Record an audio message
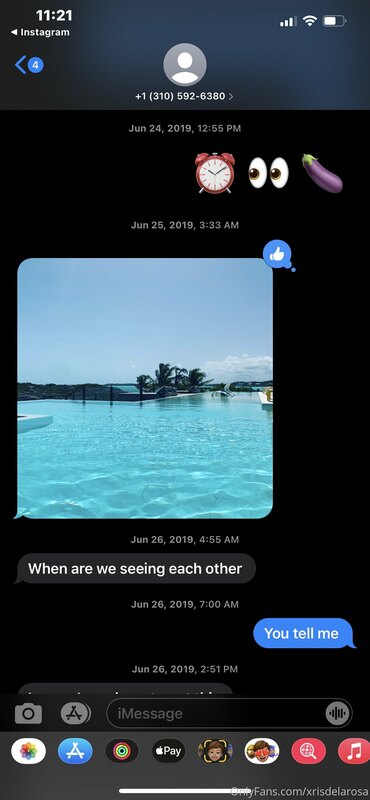 (337, 713)
